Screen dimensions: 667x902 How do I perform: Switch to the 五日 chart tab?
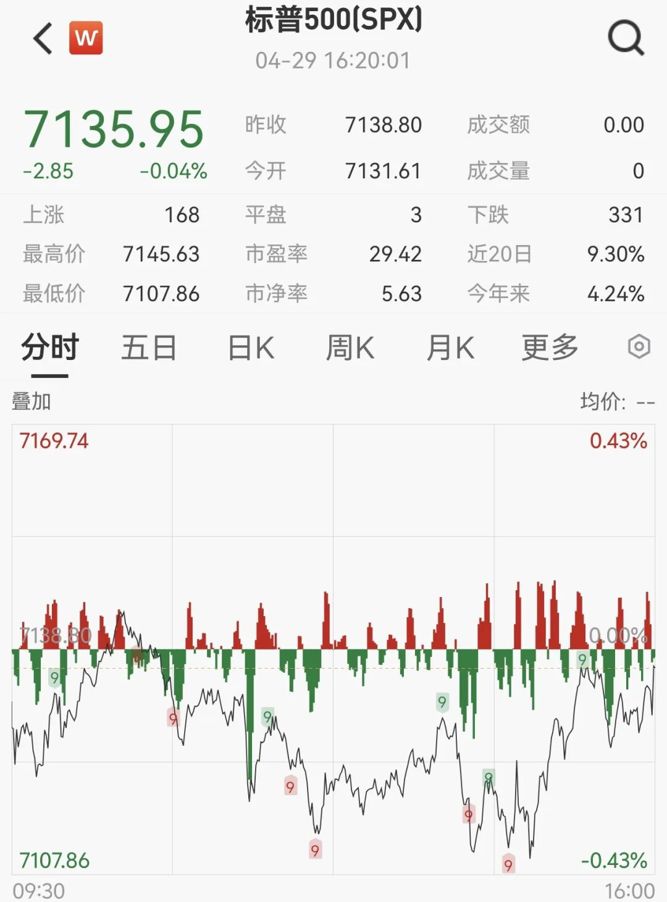pos(149,348)
